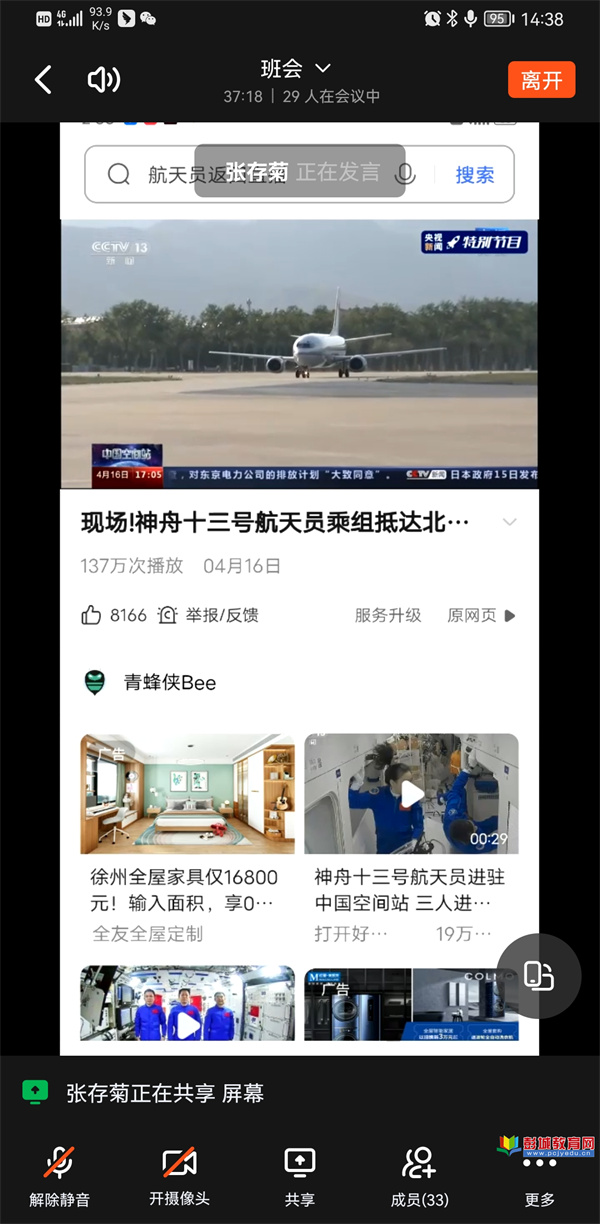
Task: View the 成员(33) members list
Action: coord(420,1176)
